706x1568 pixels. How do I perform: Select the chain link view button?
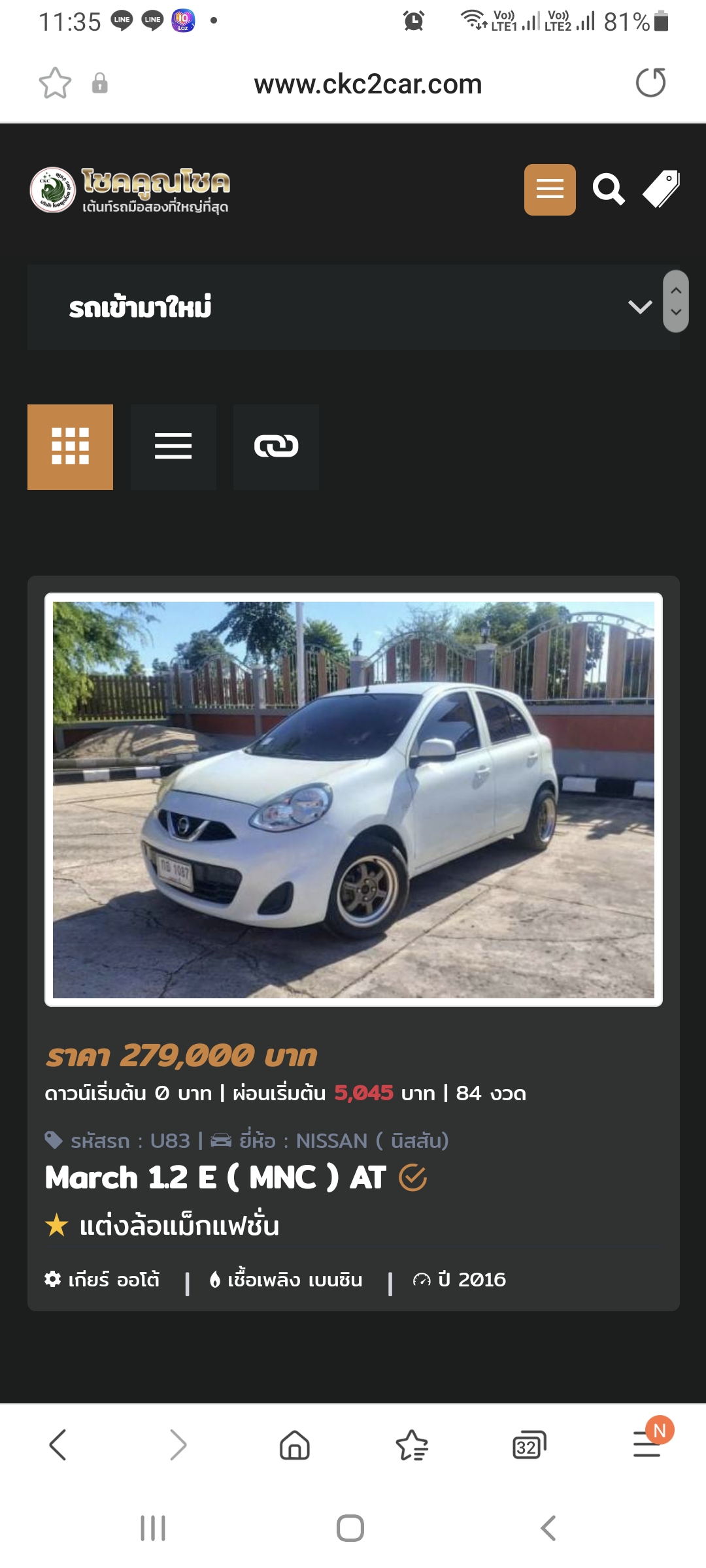tap(276, 447)
